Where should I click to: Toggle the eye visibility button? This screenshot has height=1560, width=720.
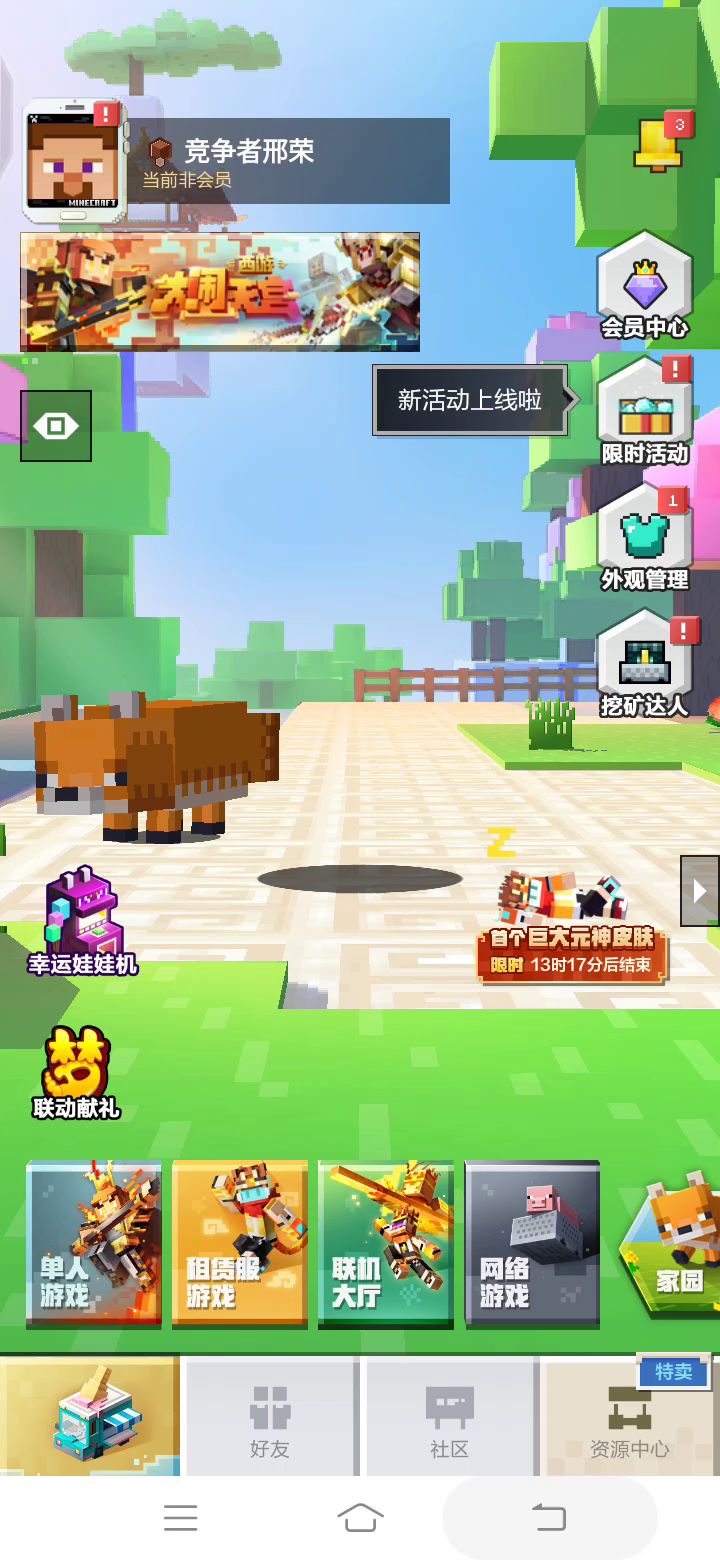click(56, 426)
